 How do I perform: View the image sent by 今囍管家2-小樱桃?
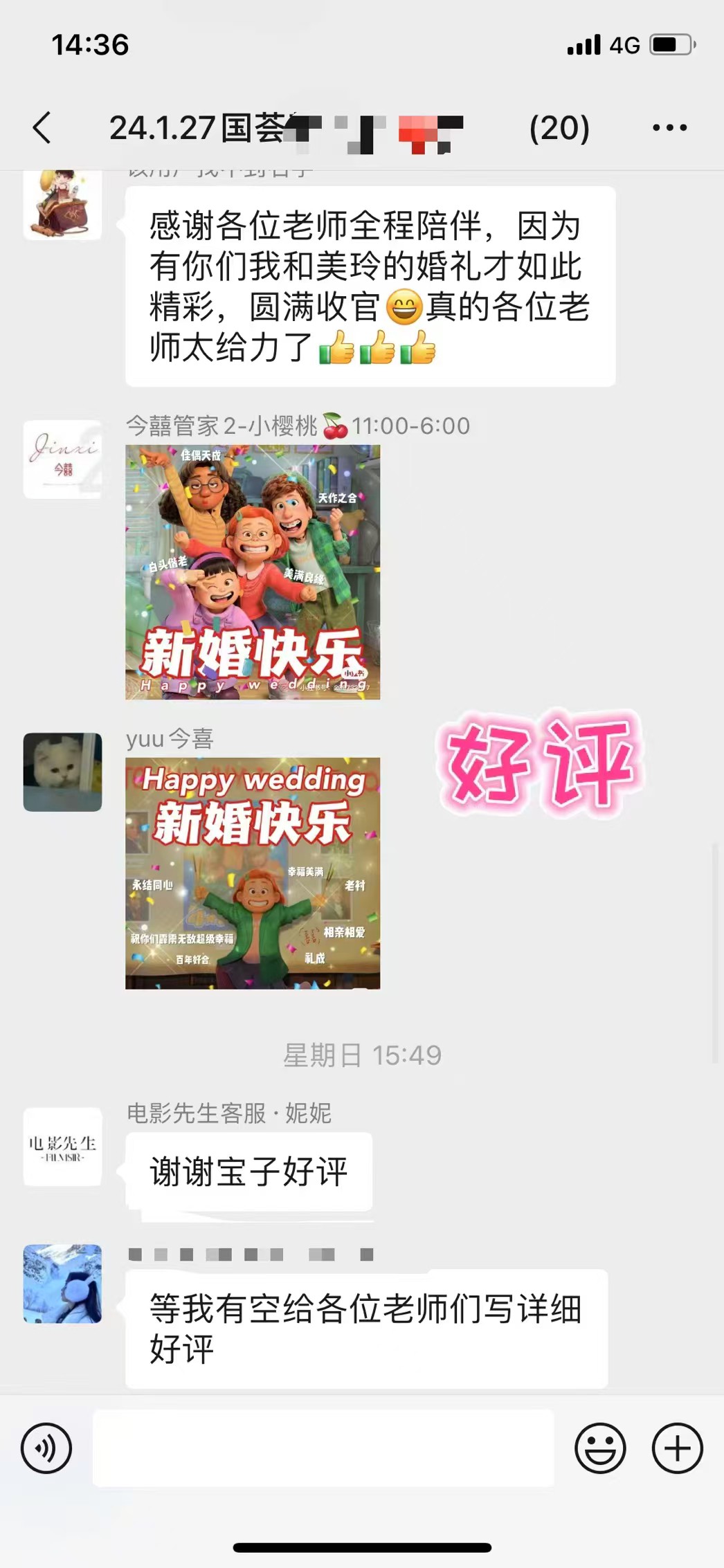(253, 572)
